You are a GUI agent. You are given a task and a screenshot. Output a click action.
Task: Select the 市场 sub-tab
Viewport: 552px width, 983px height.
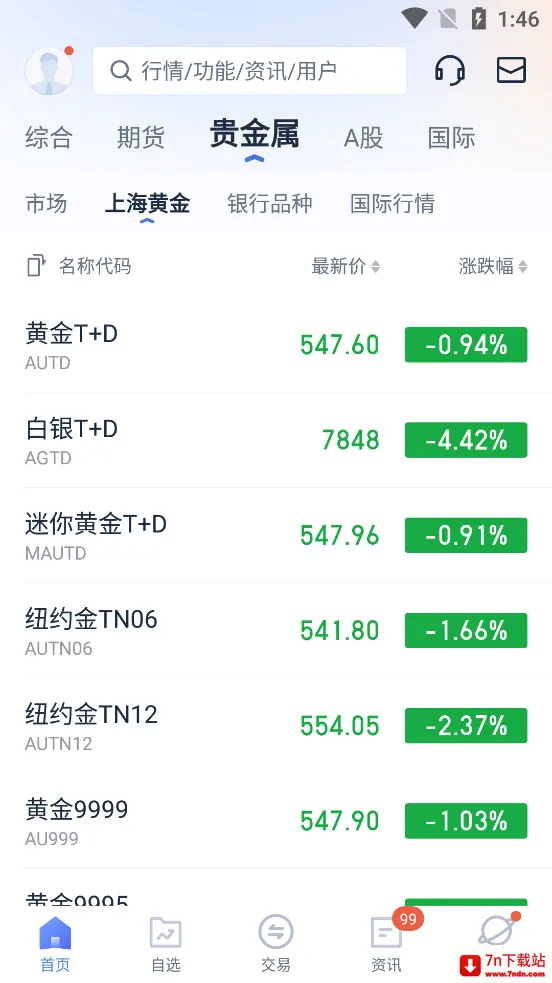click(46, 204)
